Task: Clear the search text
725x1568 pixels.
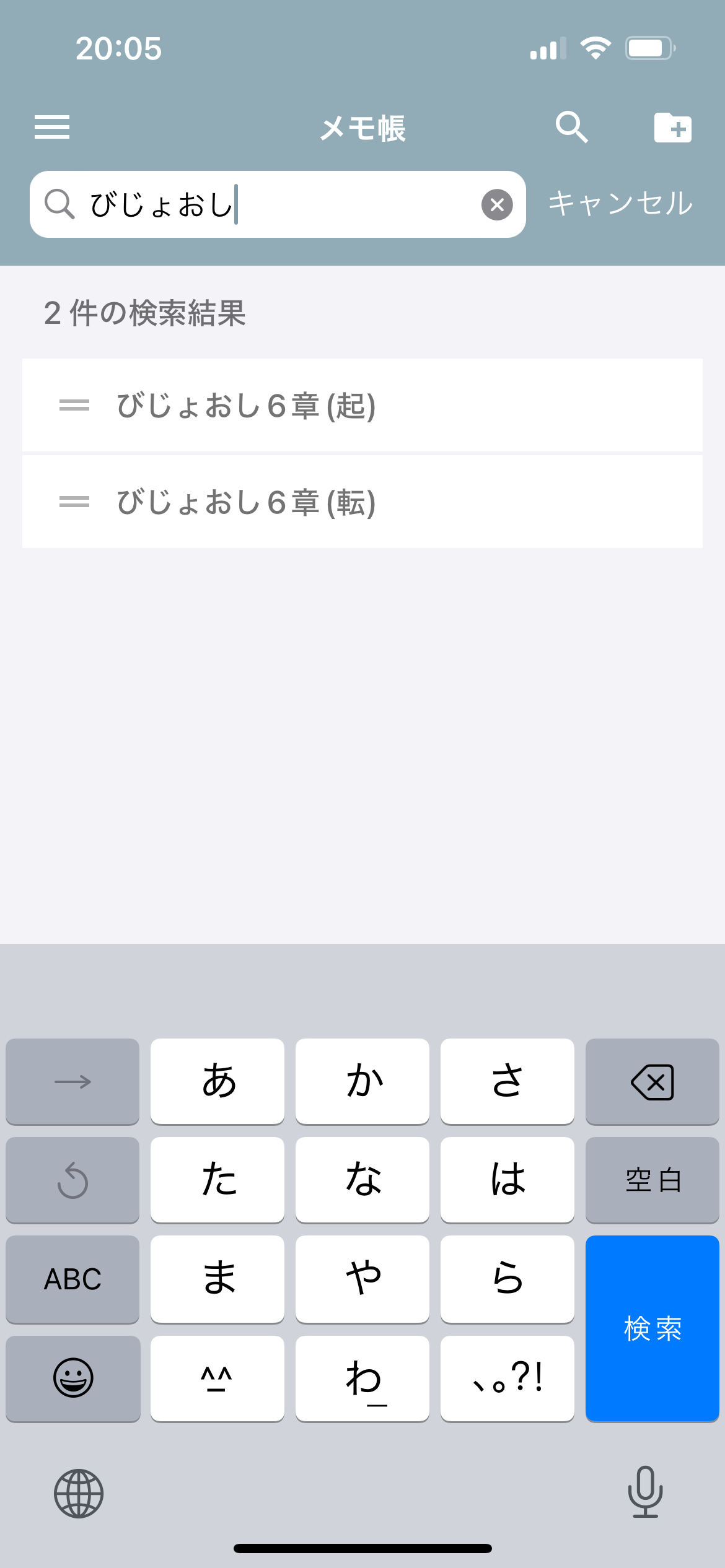Action: [497, 205]
